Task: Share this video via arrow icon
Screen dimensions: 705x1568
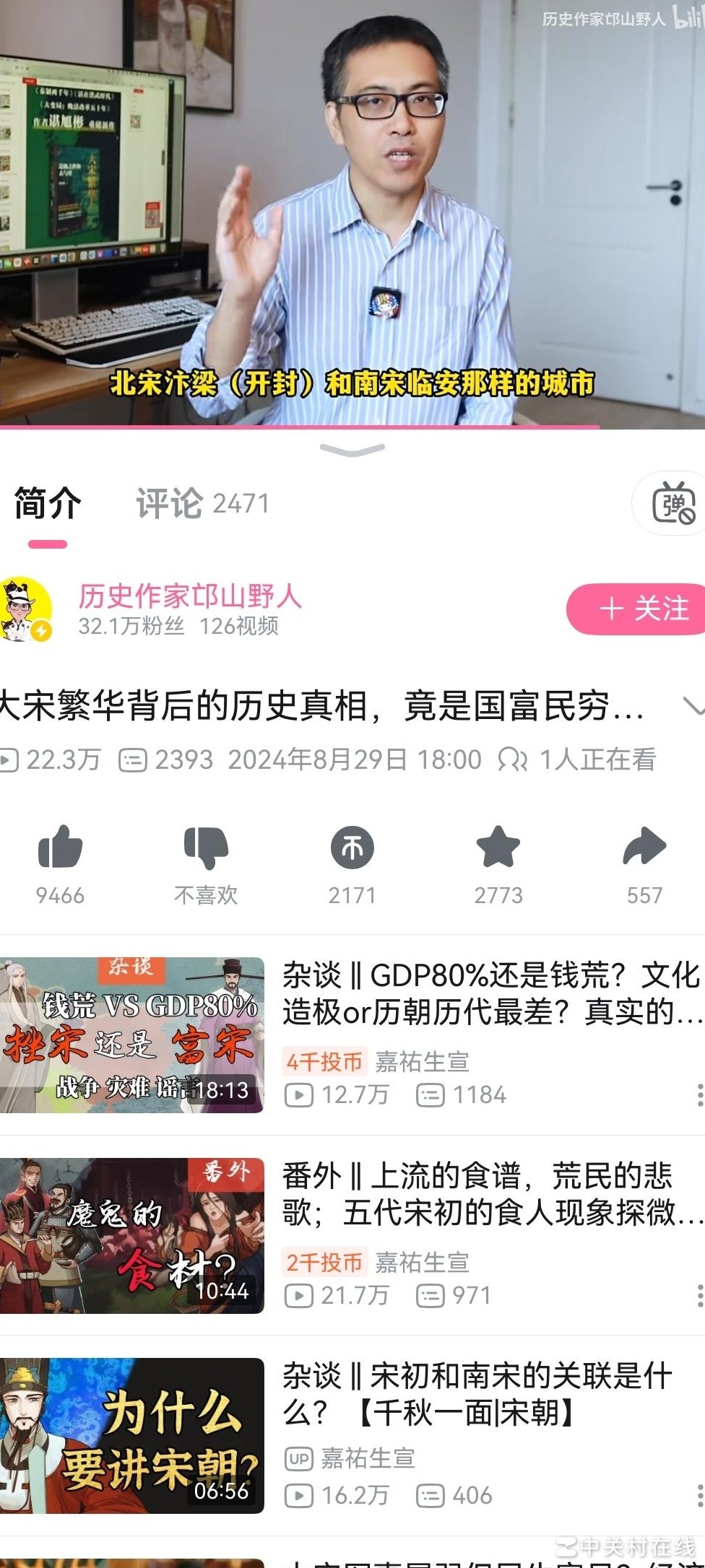Action: pyautogui.click(x=644, y=848)
